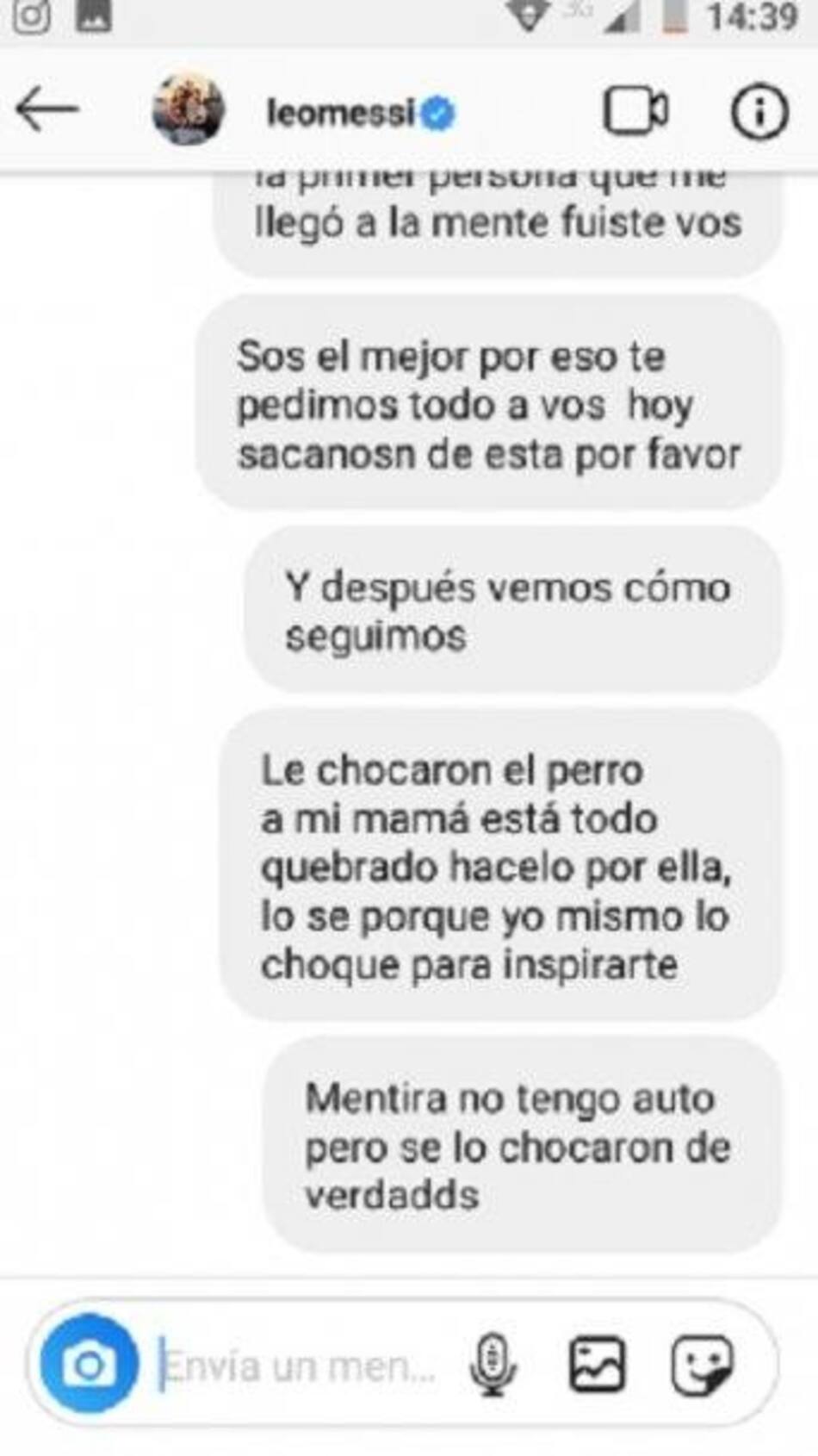Record a voice message
Screen dimensions: 818x1456
click(x=492, y=1364)
